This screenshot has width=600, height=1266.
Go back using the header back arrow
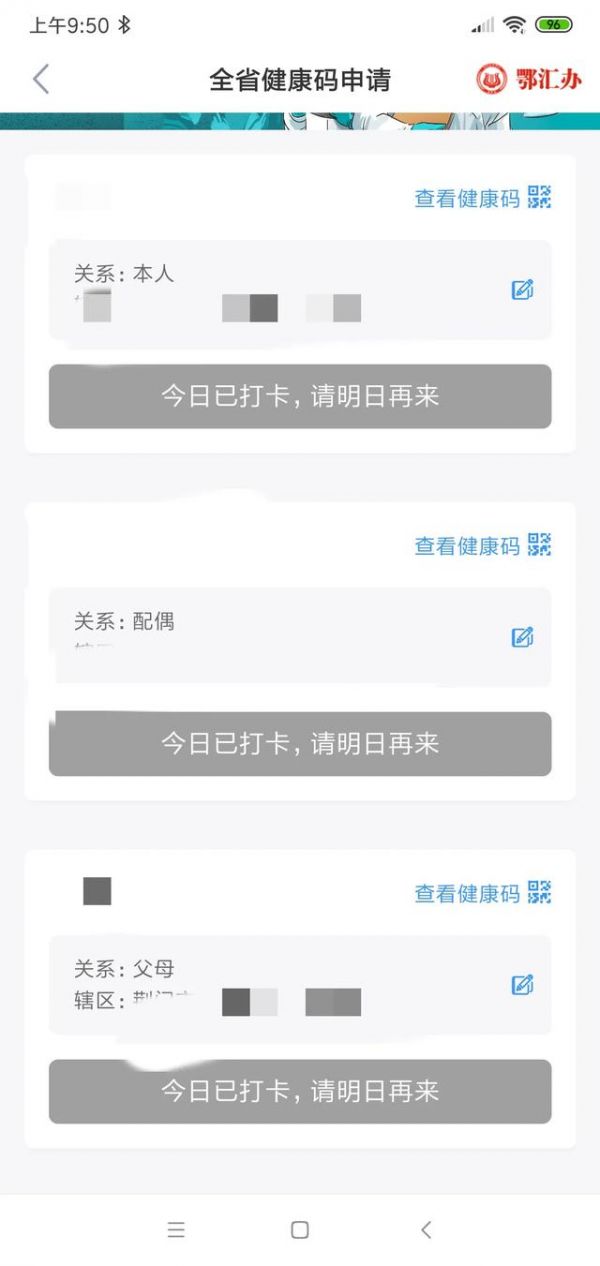point(41,79)
